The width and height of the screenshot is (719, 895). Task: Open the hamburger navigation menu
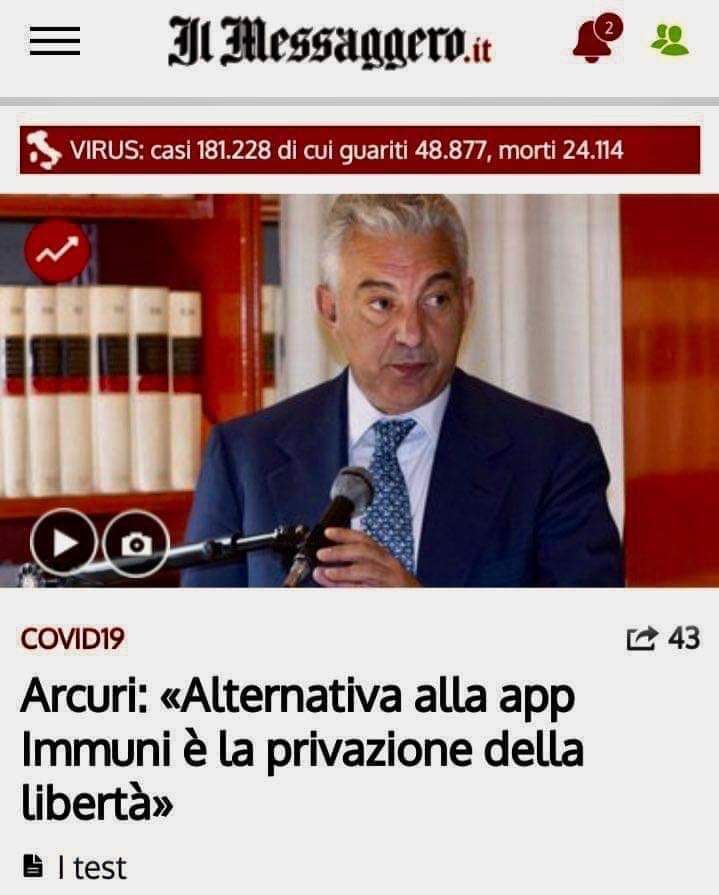[x=54, y=41]
